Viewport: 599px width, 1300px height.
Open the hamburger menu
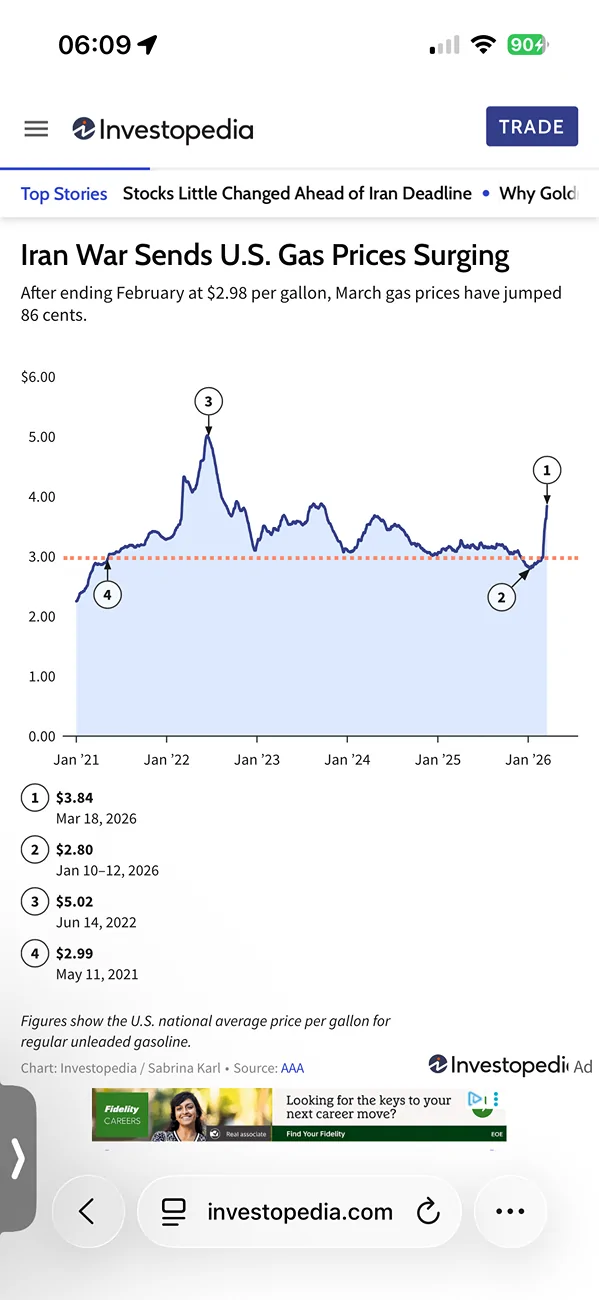36,129
